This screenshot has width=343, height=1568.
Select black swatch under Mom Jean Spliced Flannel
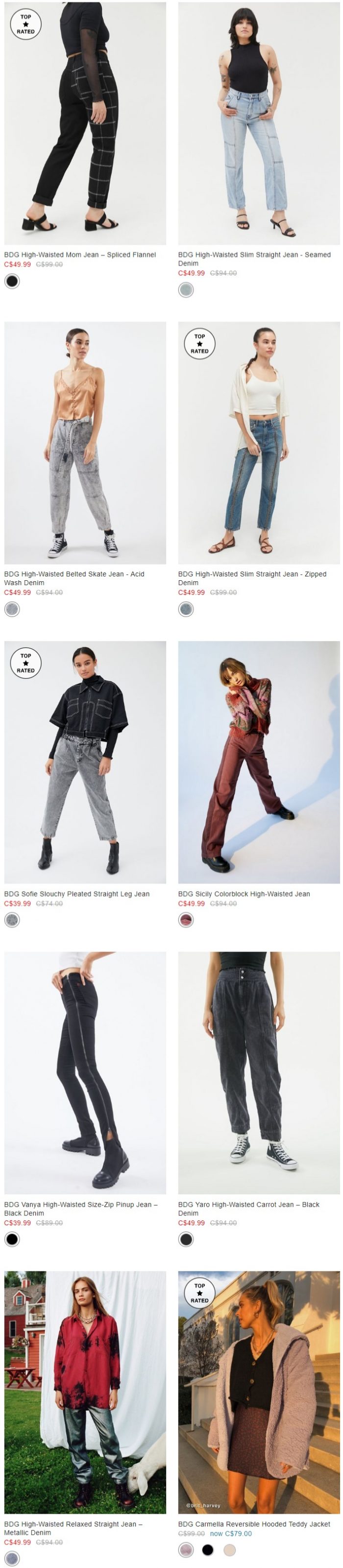(12, 281)
